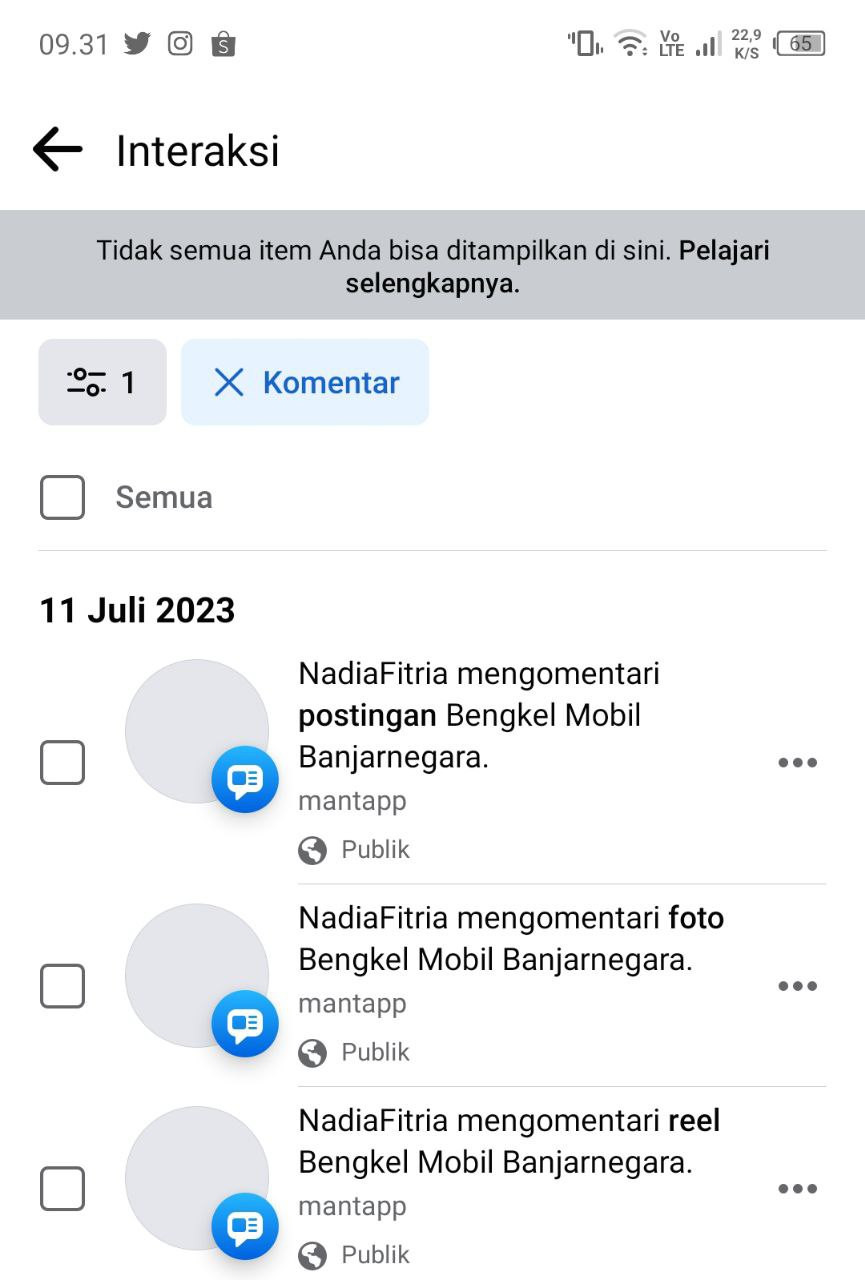The height and width of the screenshot is (1280, 865).
Task: Tick the Semua checkbox
Action: click(x=62, y=497)
